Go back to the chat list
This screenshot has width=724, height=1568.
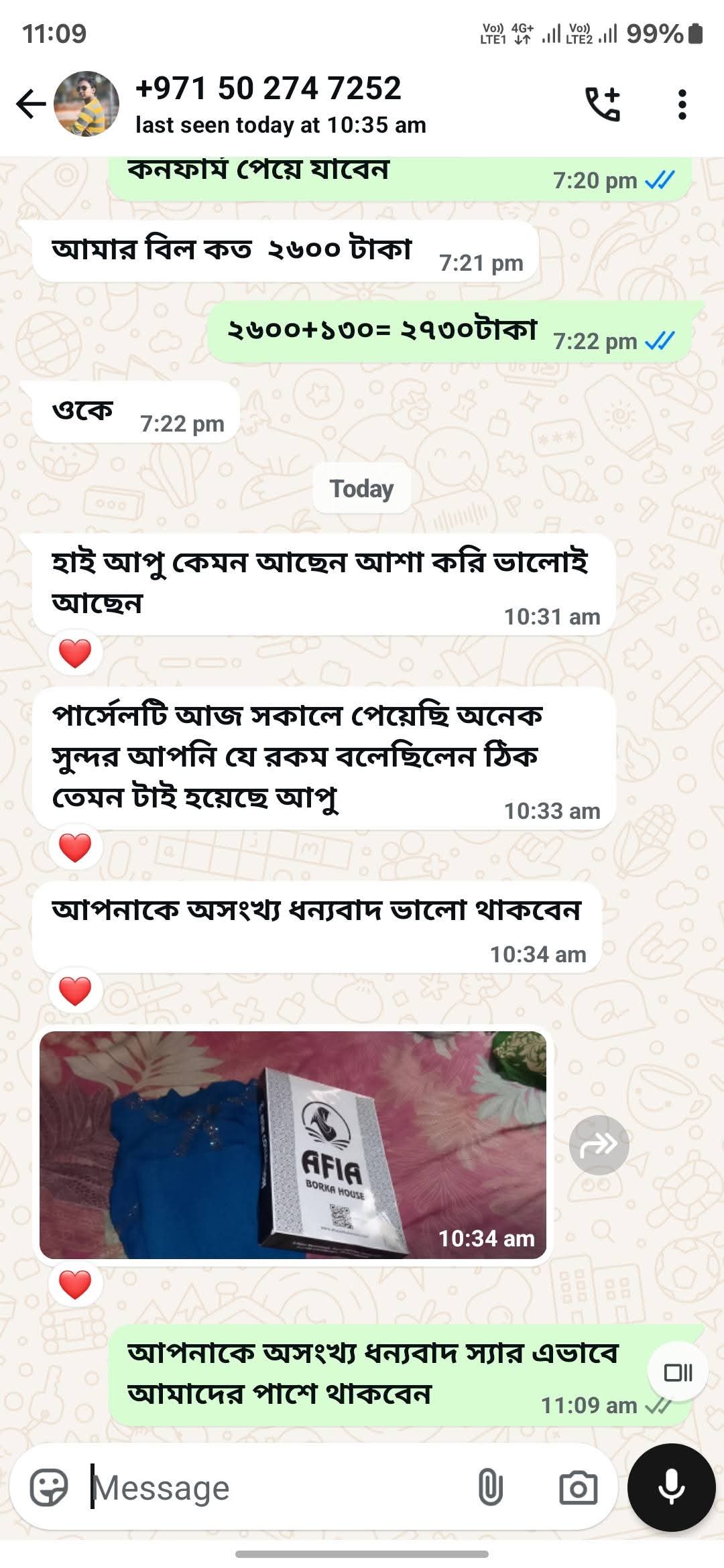point(30,105)
